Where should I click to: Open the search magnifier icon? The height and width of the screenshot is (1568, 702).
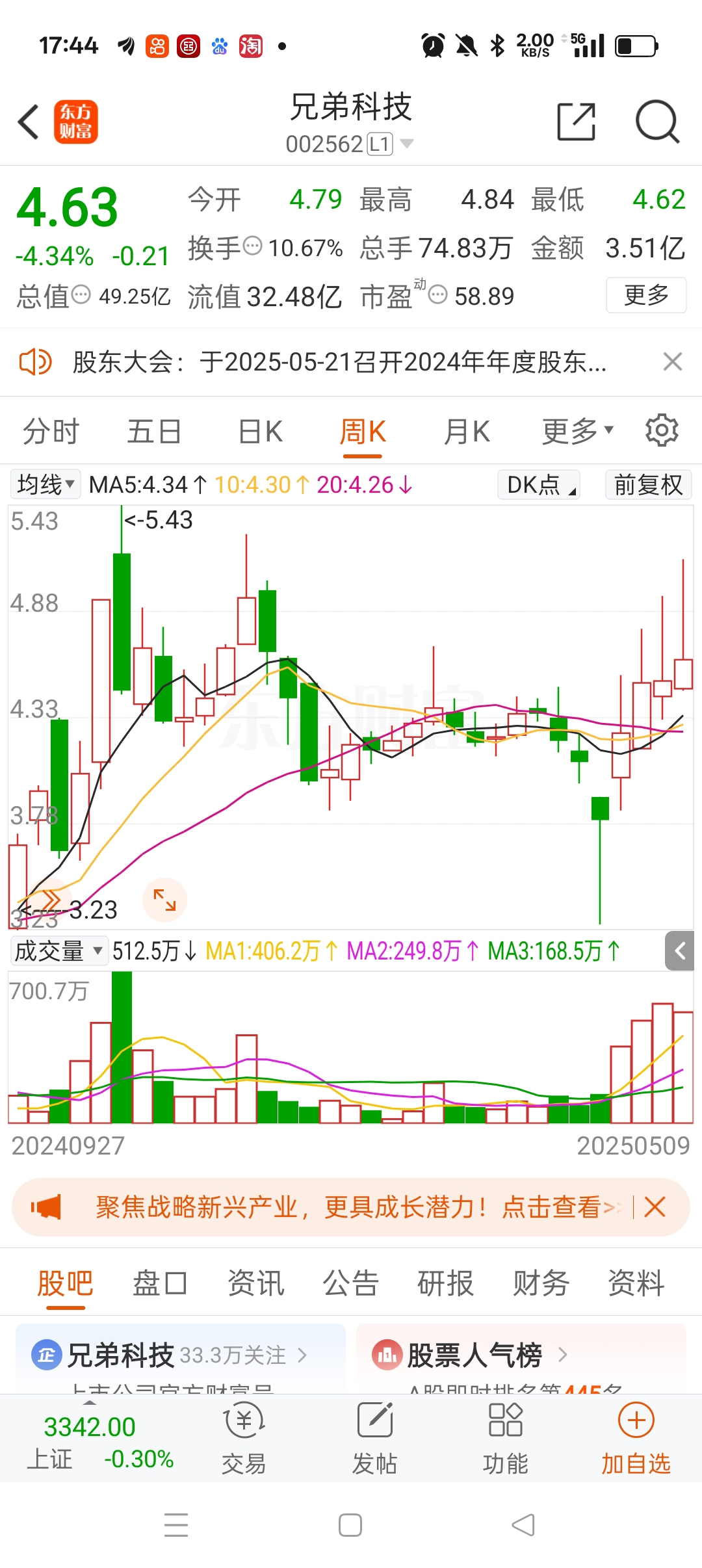click(x=657, y=122)
